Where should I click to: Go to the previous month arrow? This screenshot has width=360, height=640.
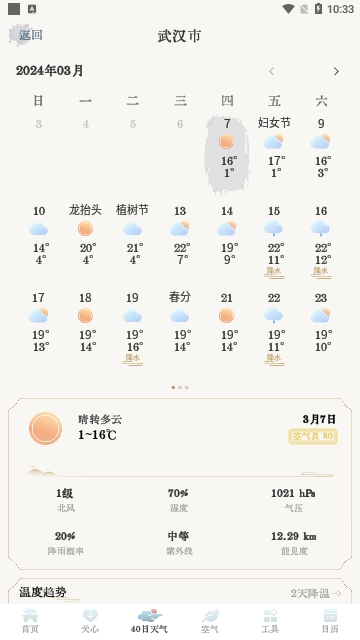click(272, 71)
